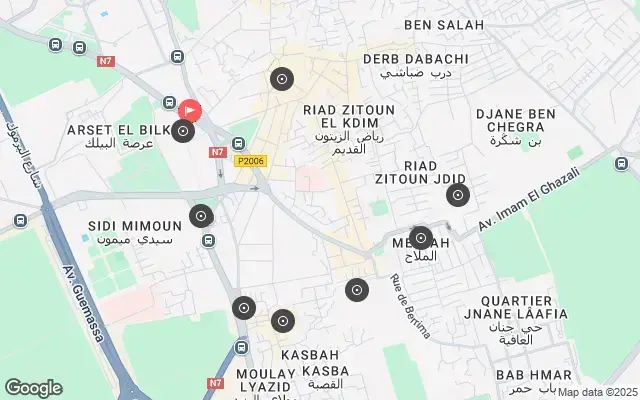Select the marker at Riad Zitoun Jdid
640x400 pixels.
click(458, 195)
